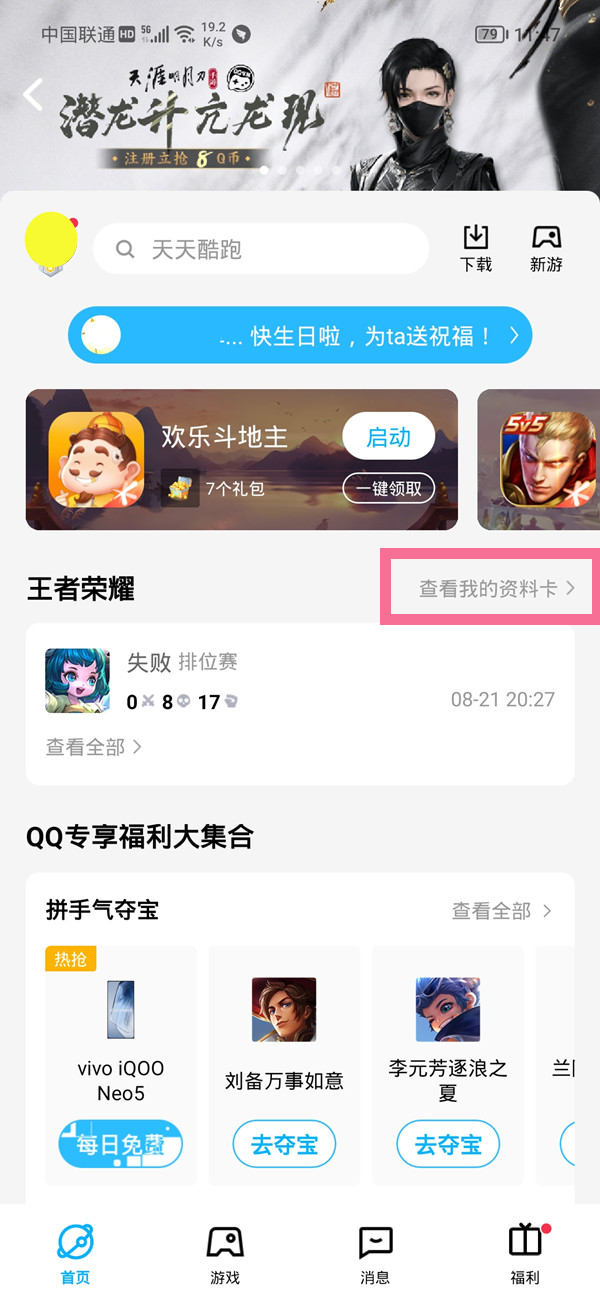Image resolution: width=600 pixels, height=1300 pixels.
Task: Launch 欢乐斗地主 with the 启动 button
Action: [x=388, y=437]
